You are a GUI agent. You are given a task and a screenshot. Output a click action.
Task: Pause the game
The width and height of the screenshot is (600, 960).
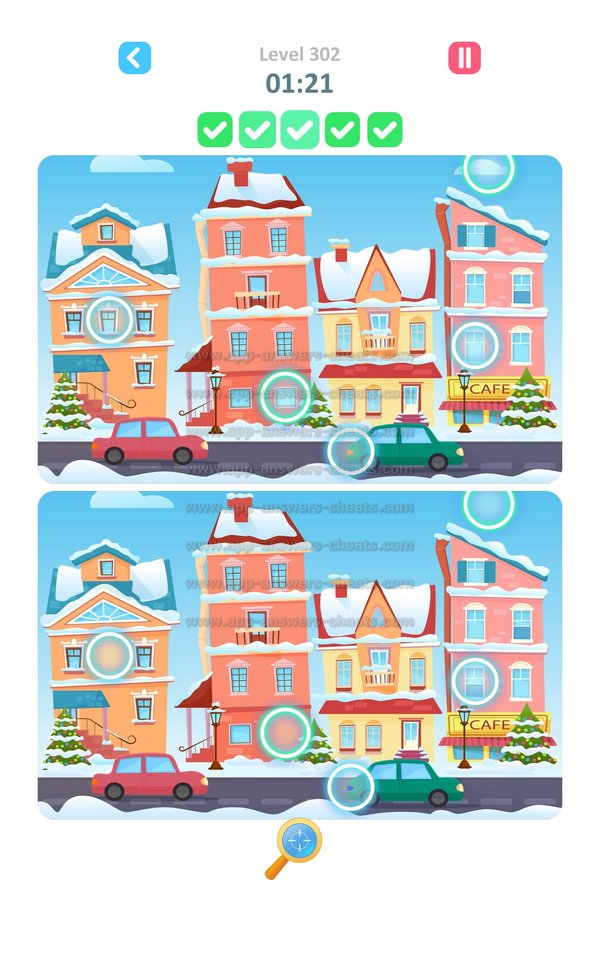click(464, 58)
